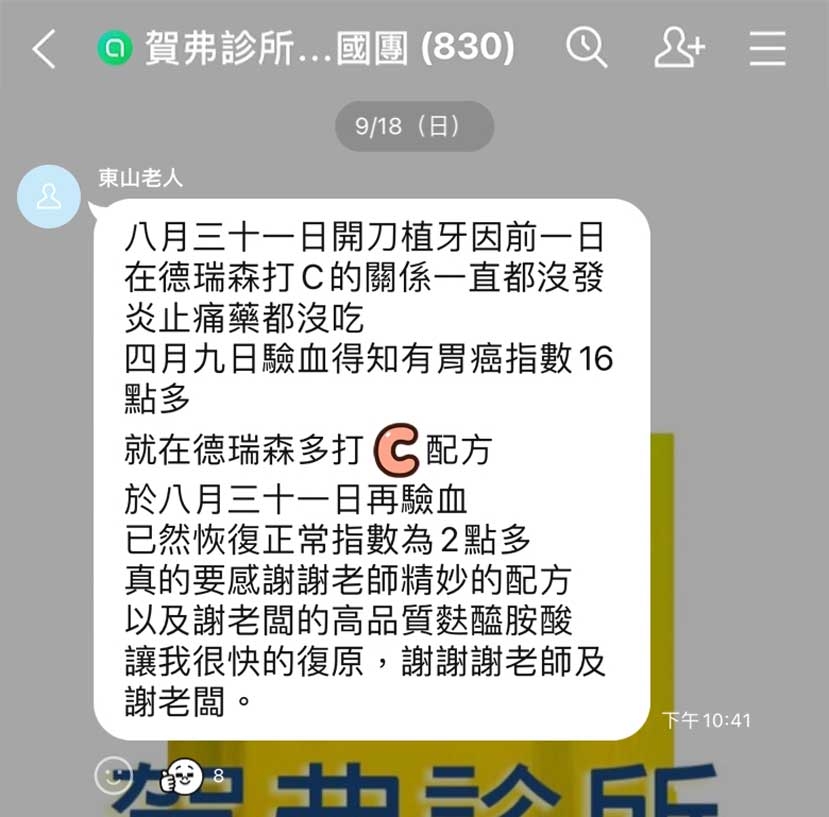The width and height of the screenshot is (829, 817).
Task: Open 東山老人's profile avatar
Action: click(48, 197)
